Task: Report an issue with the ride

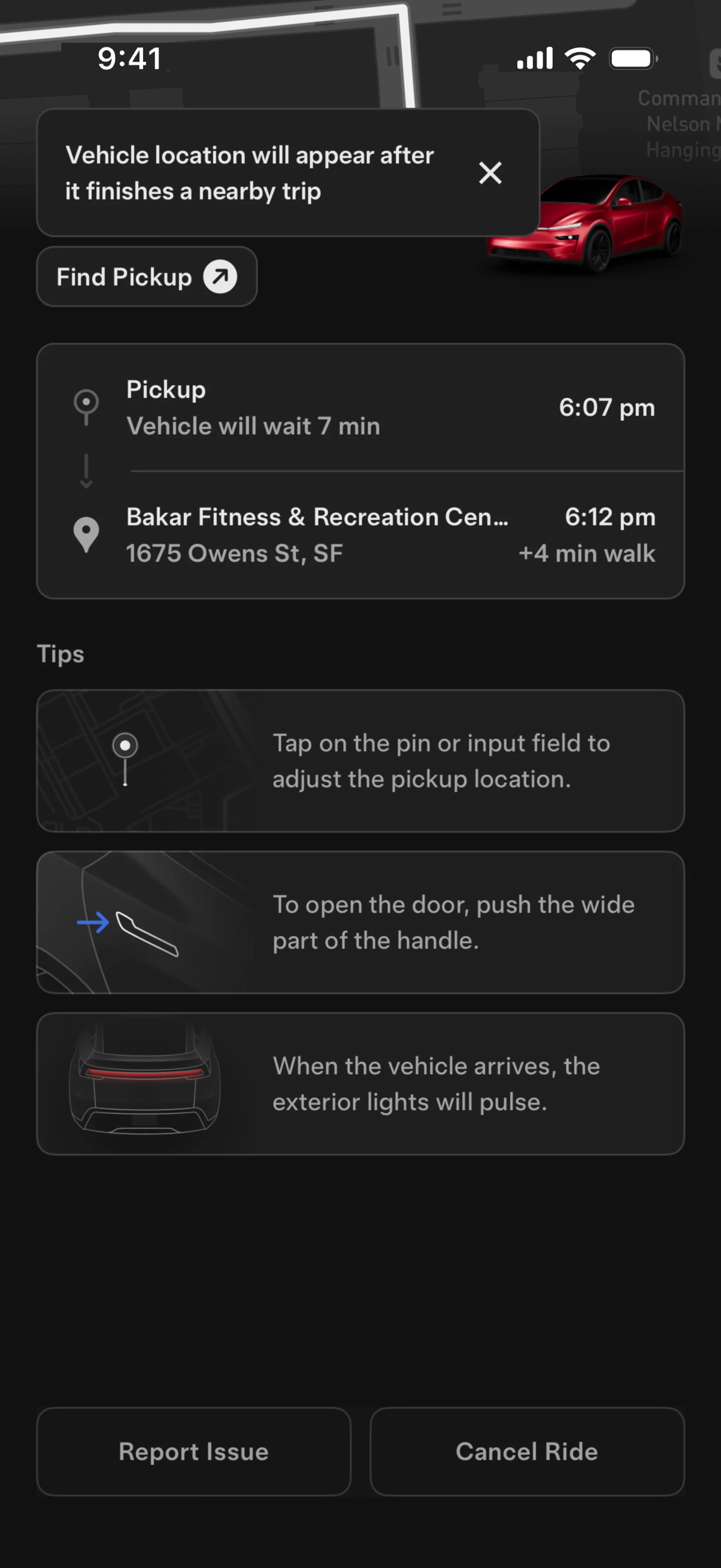Action: 193,1451
